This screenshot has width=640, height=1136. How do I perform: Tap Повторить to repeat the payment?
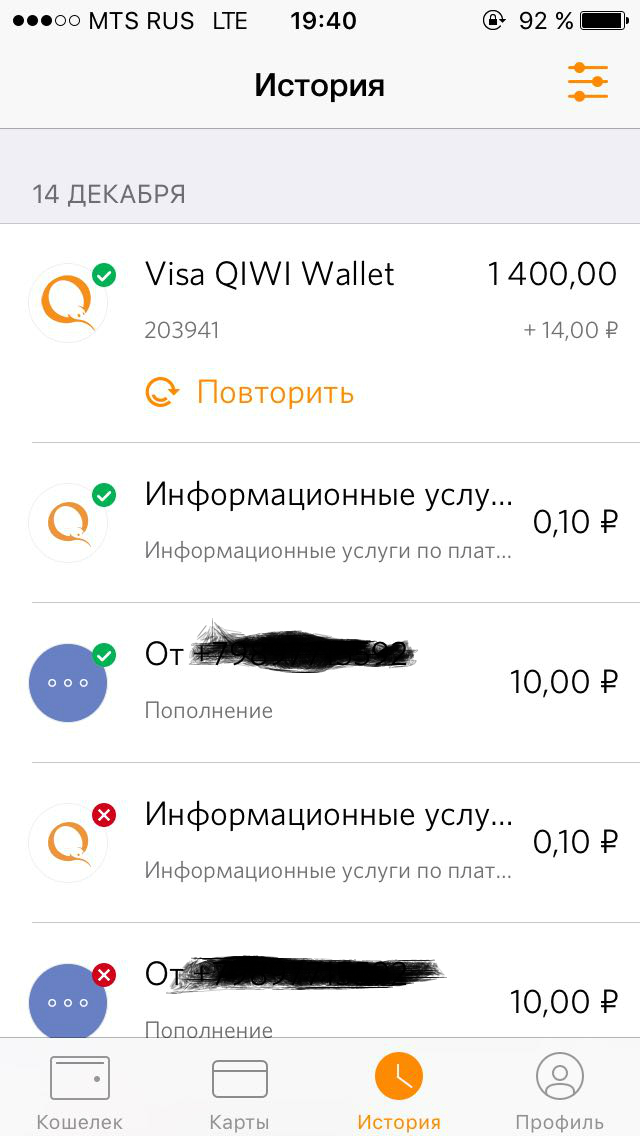pyautogui.click(x=249, y=393)
